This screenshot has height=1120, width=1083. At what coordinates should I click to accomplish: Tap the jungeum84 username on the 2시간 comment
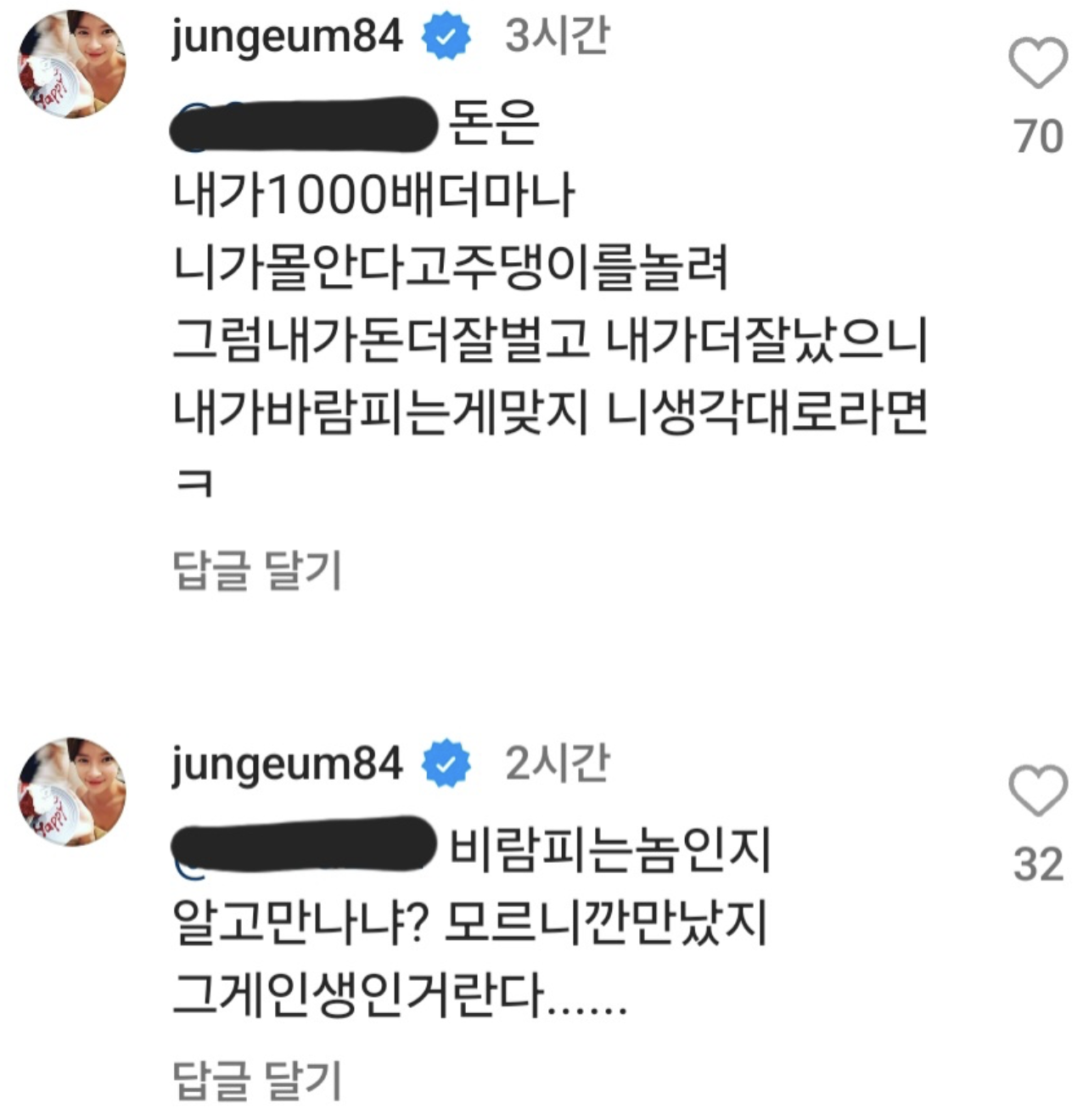(286, 764)
